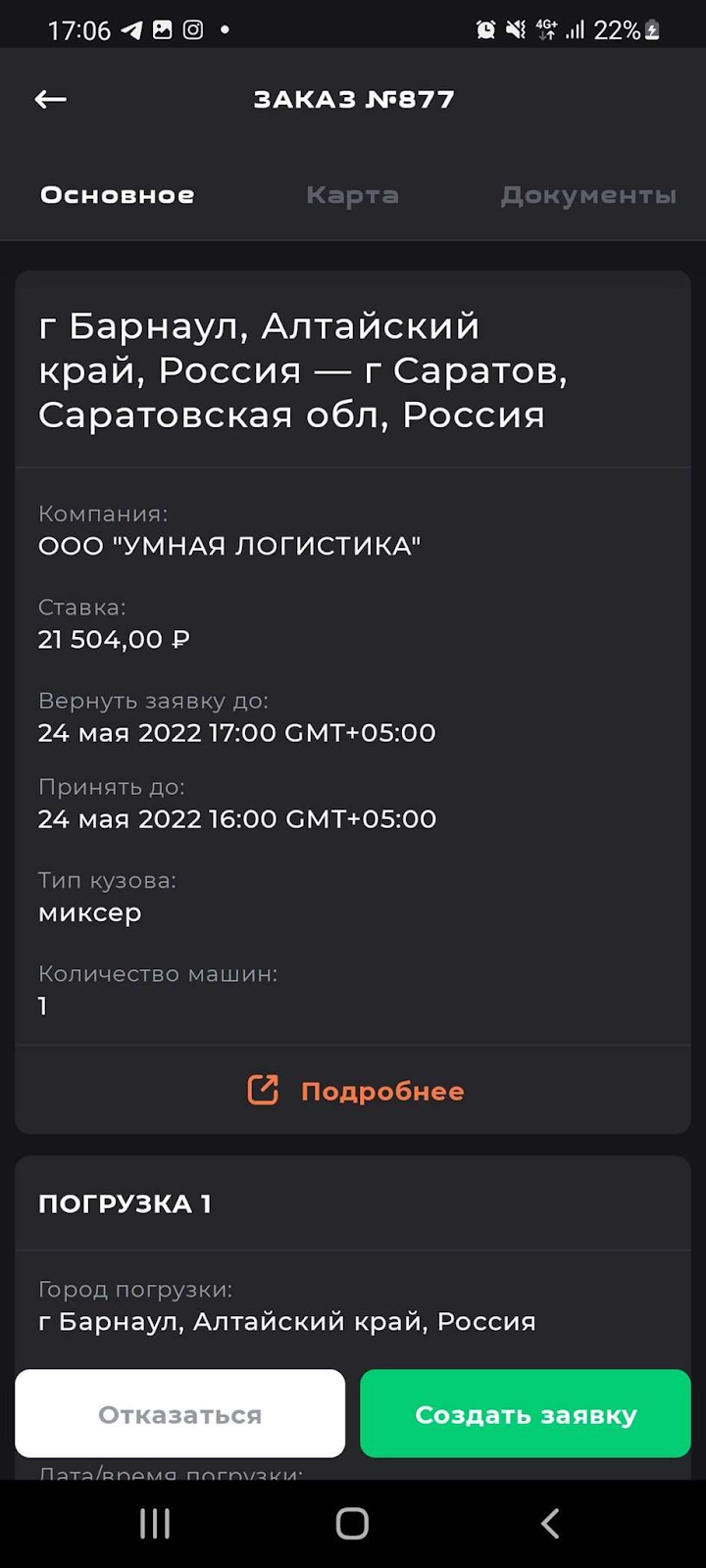Open Подробнее for order details
This screenshot has height=1568, width=706.
click(355, 1091)
